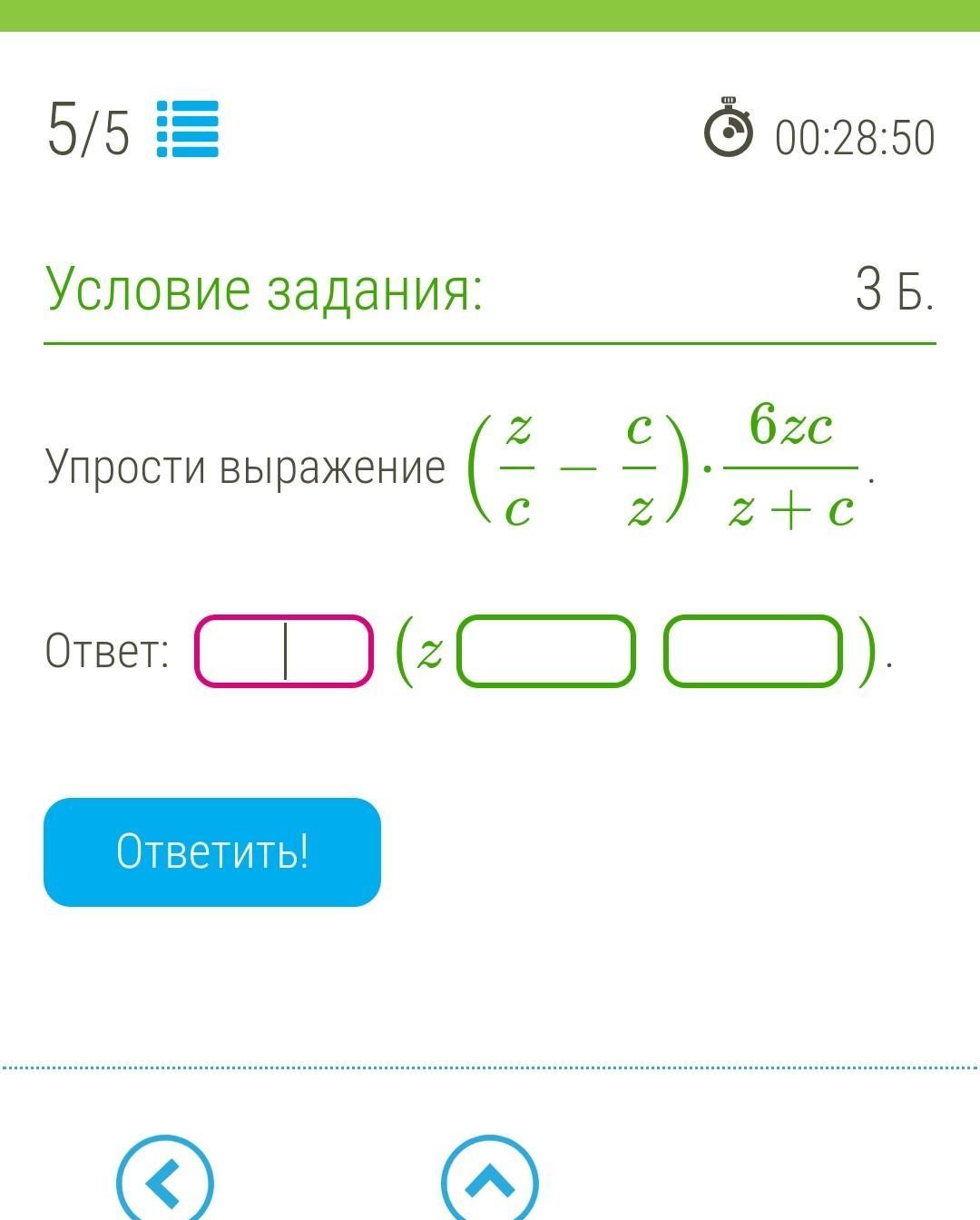Open the task list icon next to 5/5
The height and width of the screenshot is (1220, 980).
(x=187, y=129)
